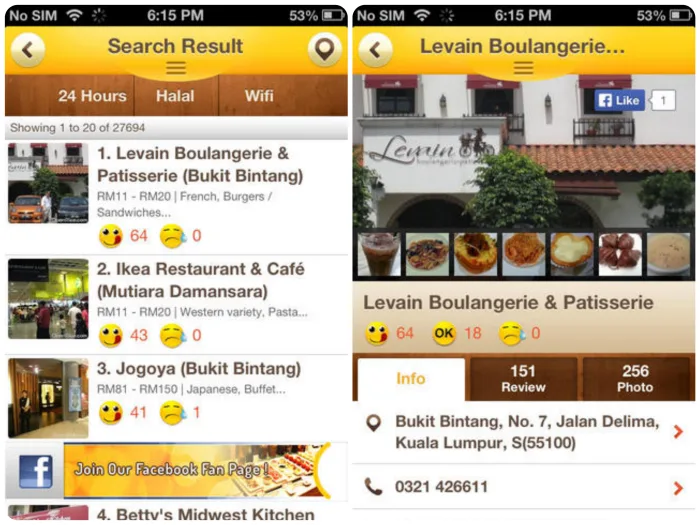700x525 pixels.
Task: Open the map pin view of results
Action: point(324,49)
